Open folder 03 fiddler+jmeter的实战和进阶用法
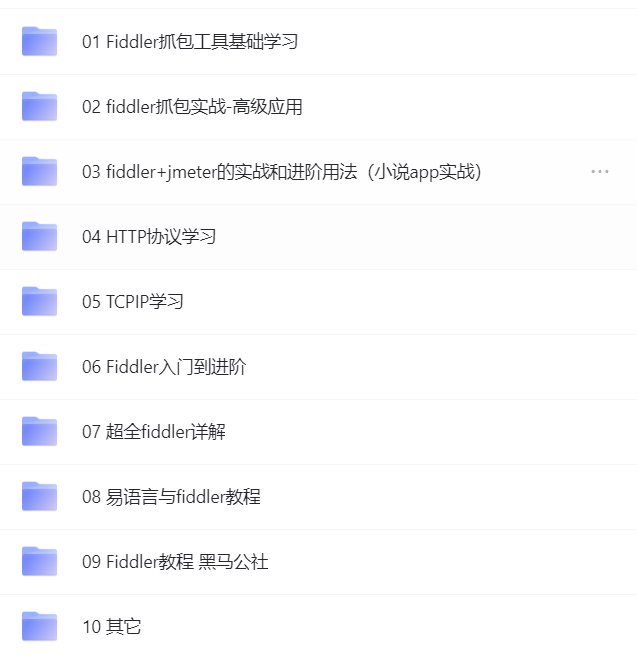 point(282,172)
